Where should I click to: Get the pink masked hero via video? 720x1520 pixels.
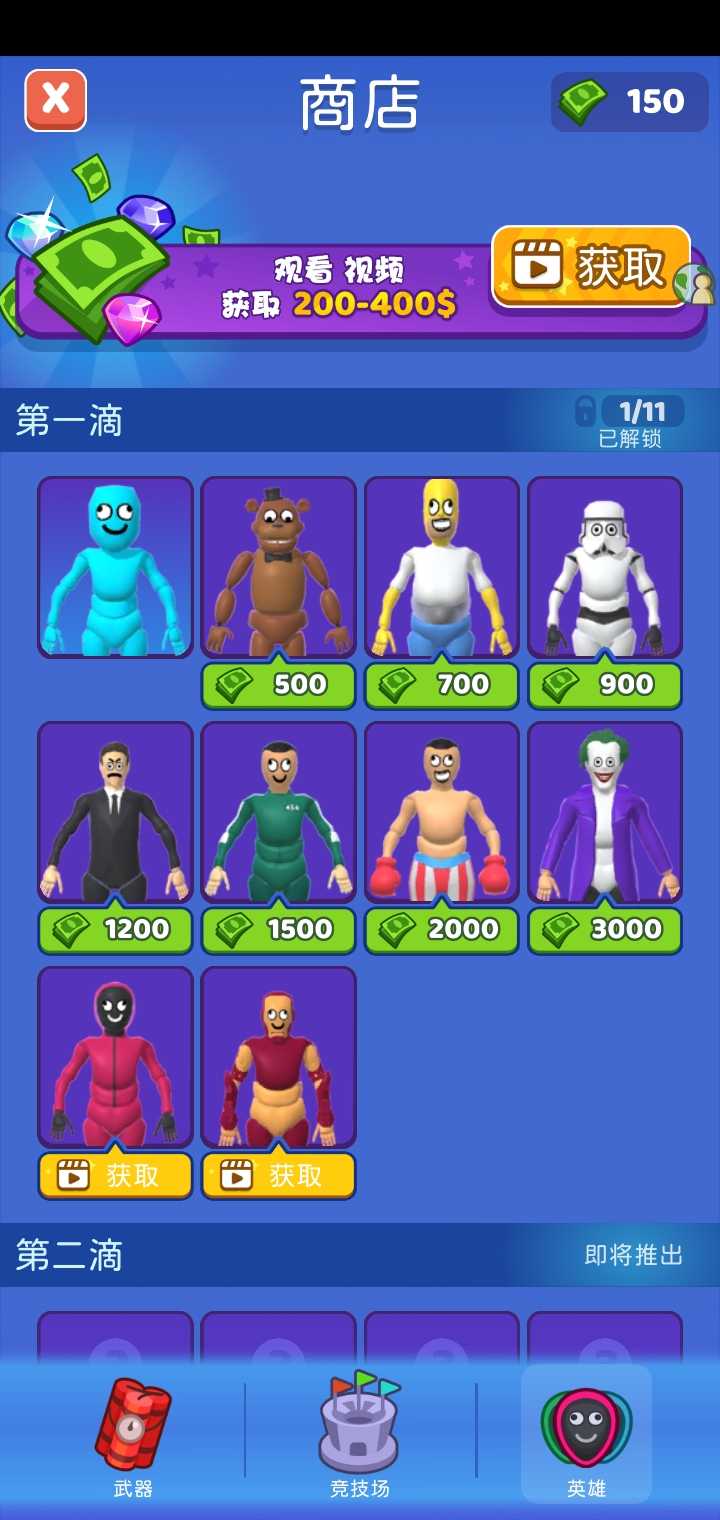115,1175
